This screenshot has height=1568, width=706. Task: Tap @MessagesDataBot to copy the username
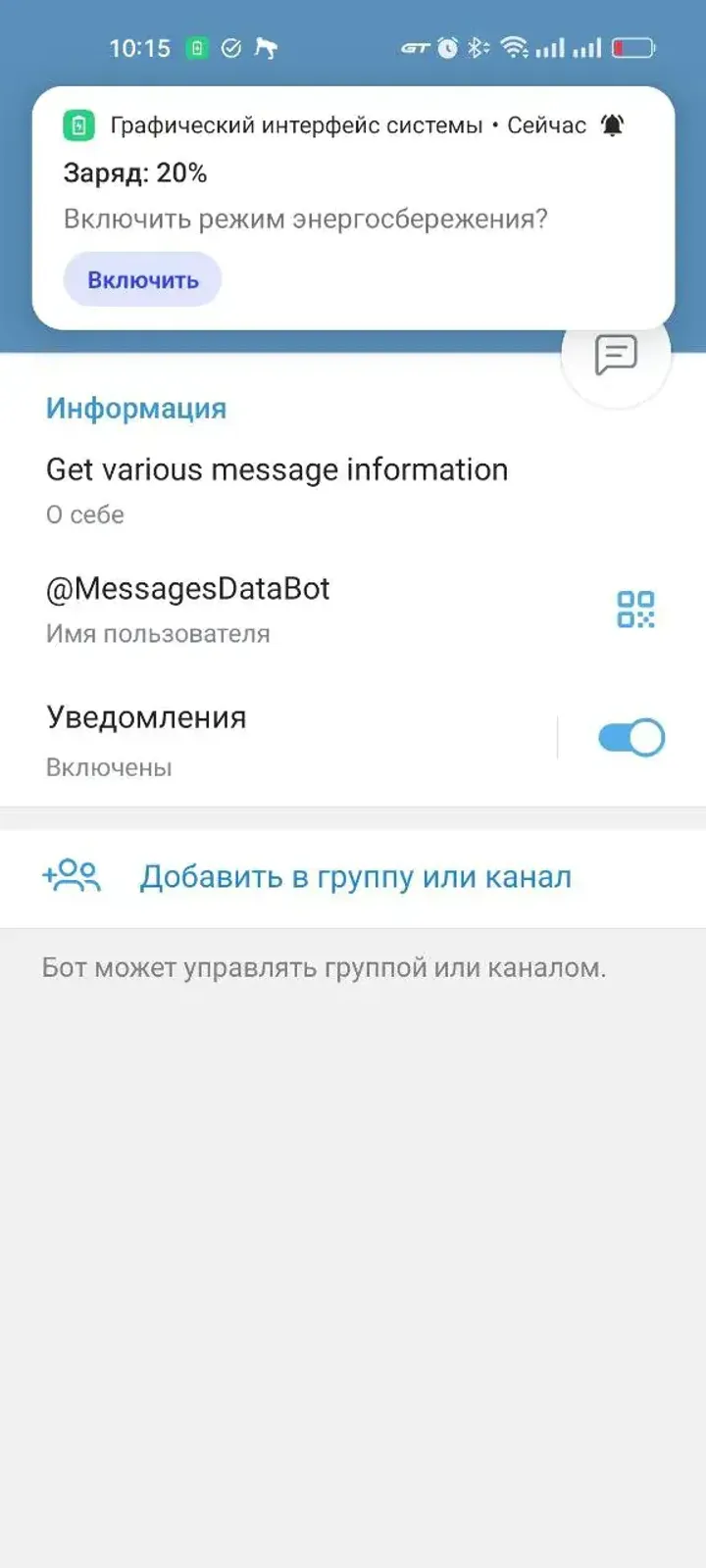189,588
